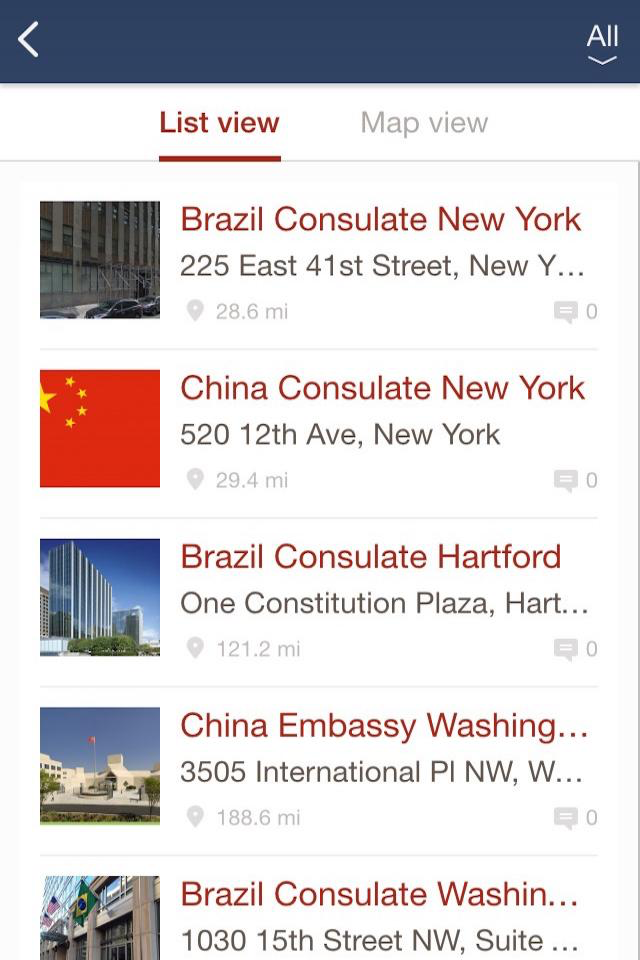The width and height of the screenshot is (640, 960).
Task: Go back using the arrow icon
Action: pos(29,41)
